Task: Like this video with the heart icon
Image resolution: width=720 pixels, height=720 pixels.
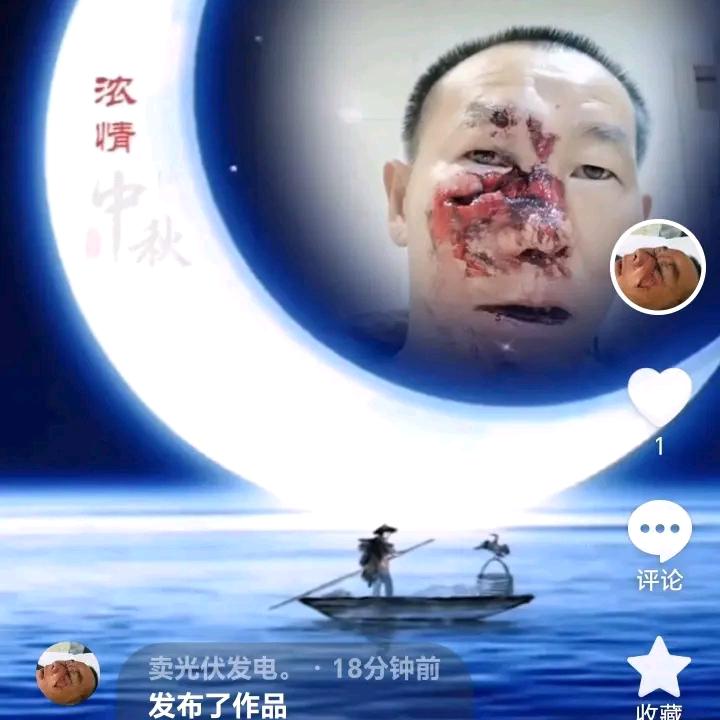Action: 659,397
